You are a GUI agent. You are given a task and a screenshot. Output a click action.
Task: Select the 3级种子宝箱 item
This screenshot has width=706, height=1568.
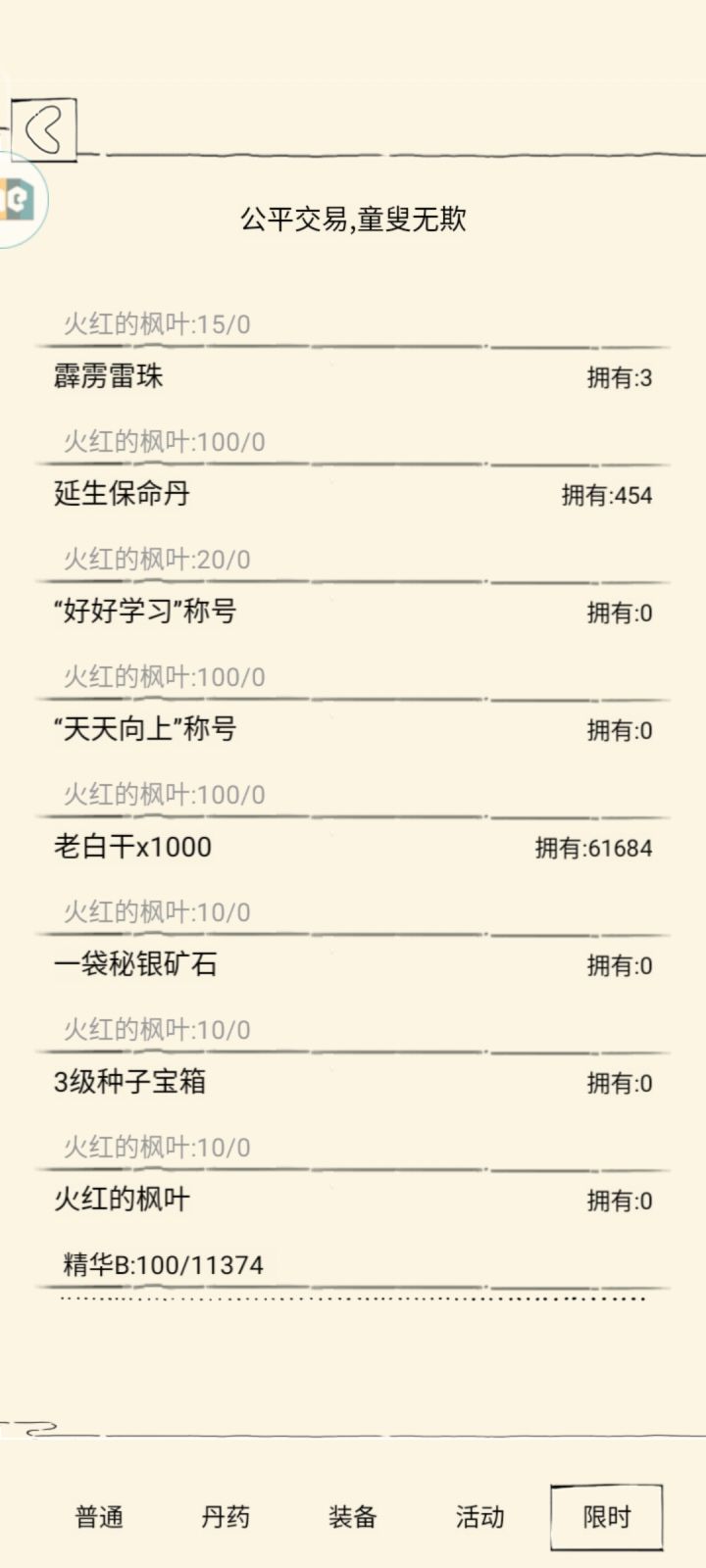[x=127, y=1082]
